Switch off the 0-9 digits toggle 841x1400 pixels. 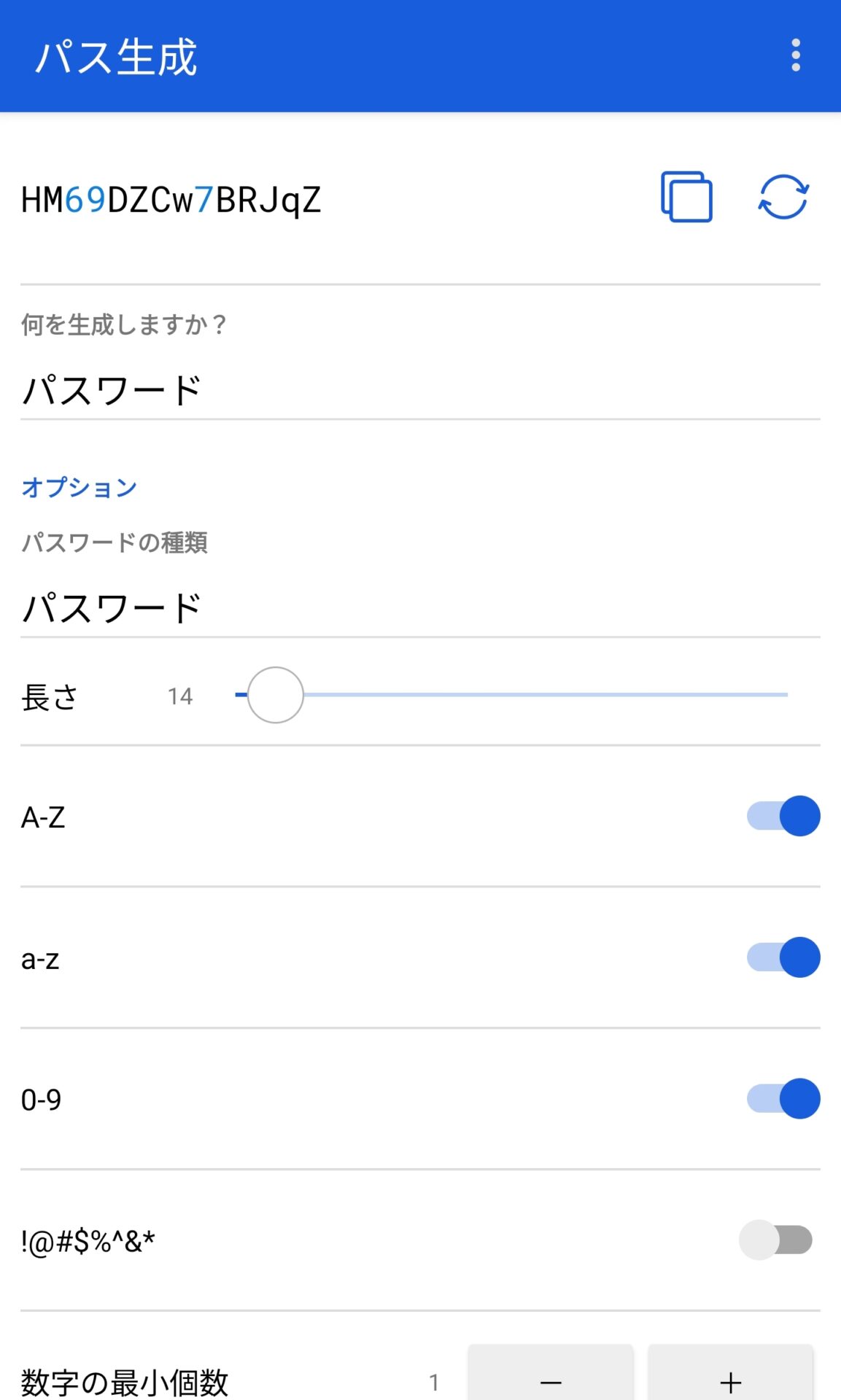point(783,1099)
